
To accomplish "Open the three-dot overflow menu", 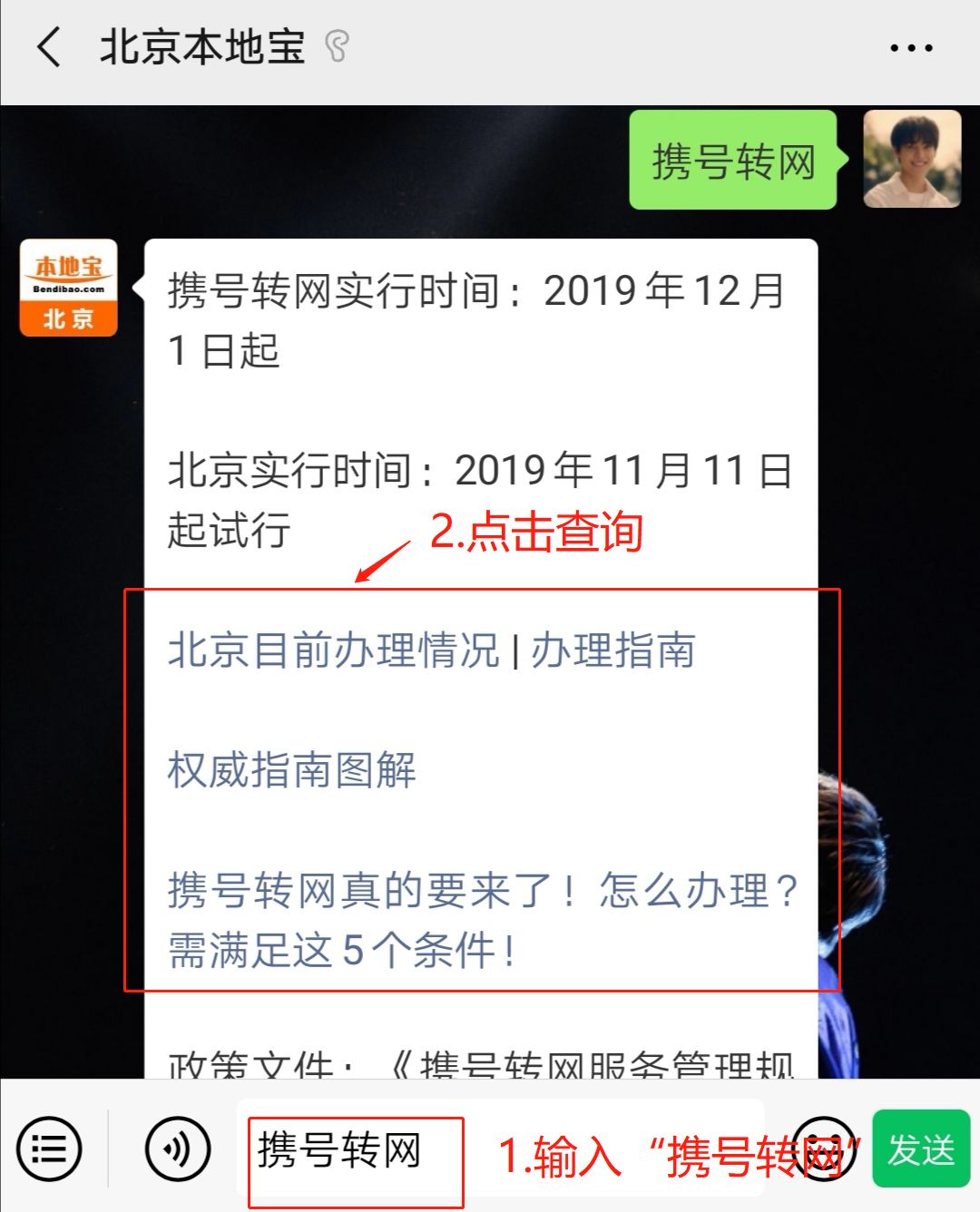I will pos(911,48).
